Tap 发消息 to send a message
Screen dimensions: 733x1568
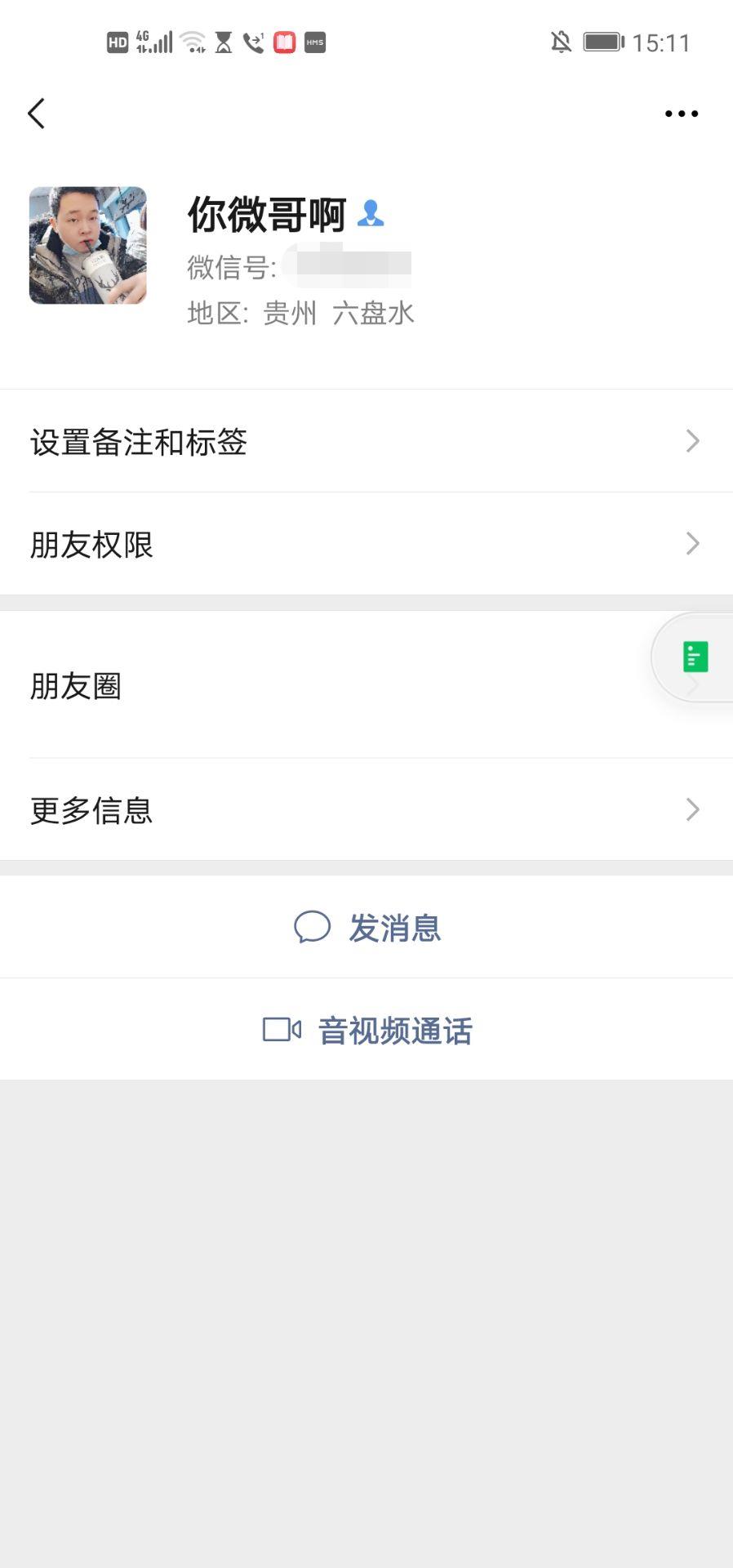click(367, 928)
